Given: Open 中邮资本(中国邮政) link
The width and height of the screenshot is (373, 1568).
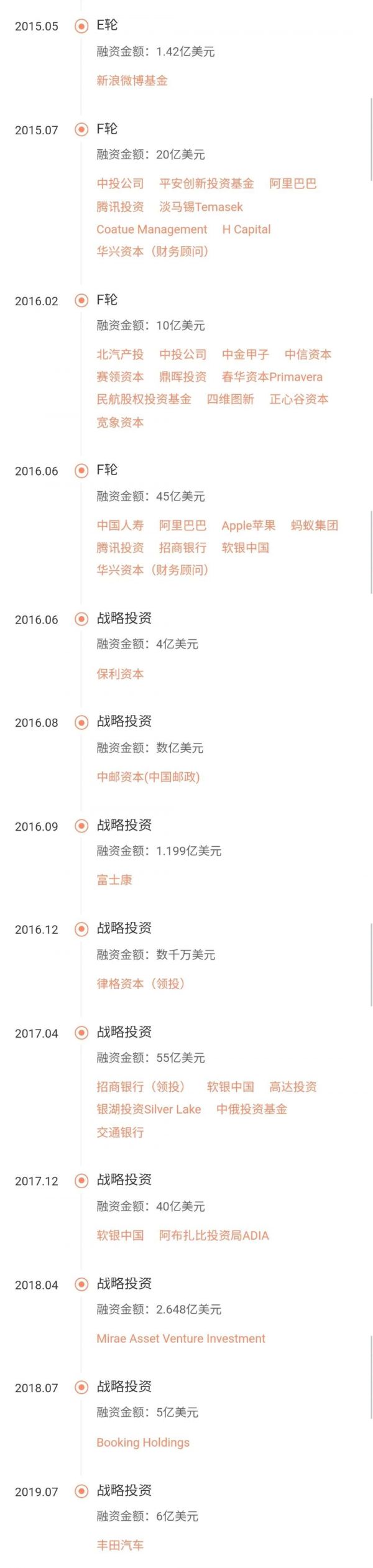Looking at the screenshot, I should (x=148, y=777).
